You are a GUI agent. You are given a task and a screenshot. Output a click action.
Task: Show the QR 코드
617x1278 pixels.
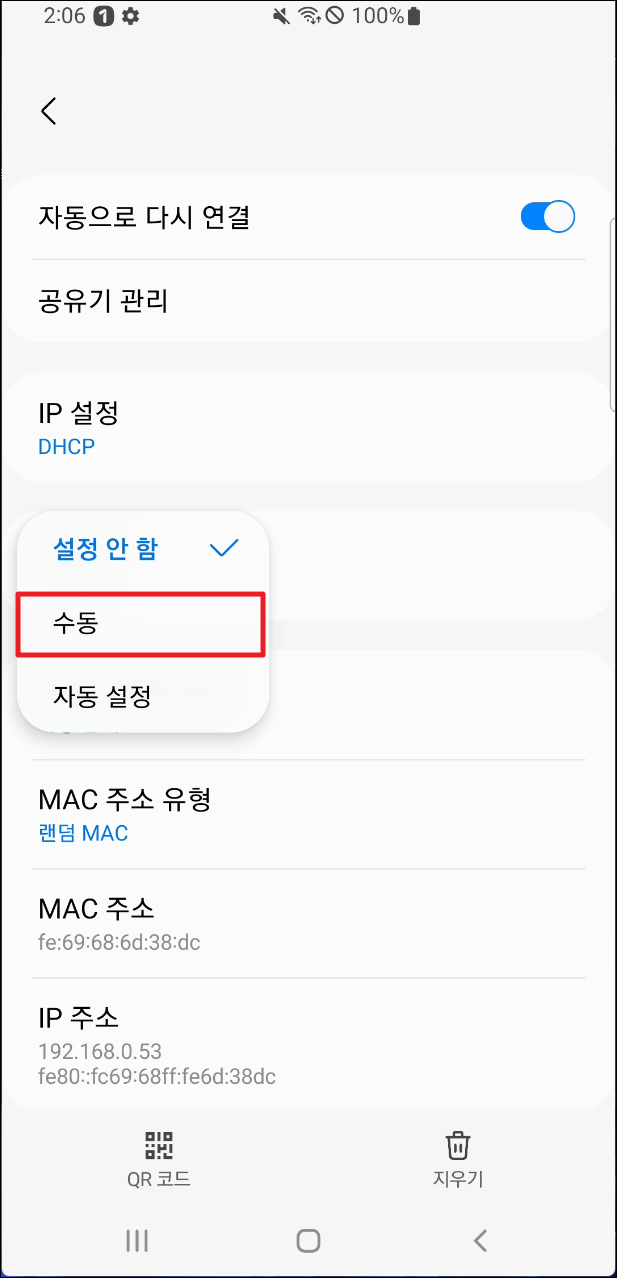point(158,1158)
